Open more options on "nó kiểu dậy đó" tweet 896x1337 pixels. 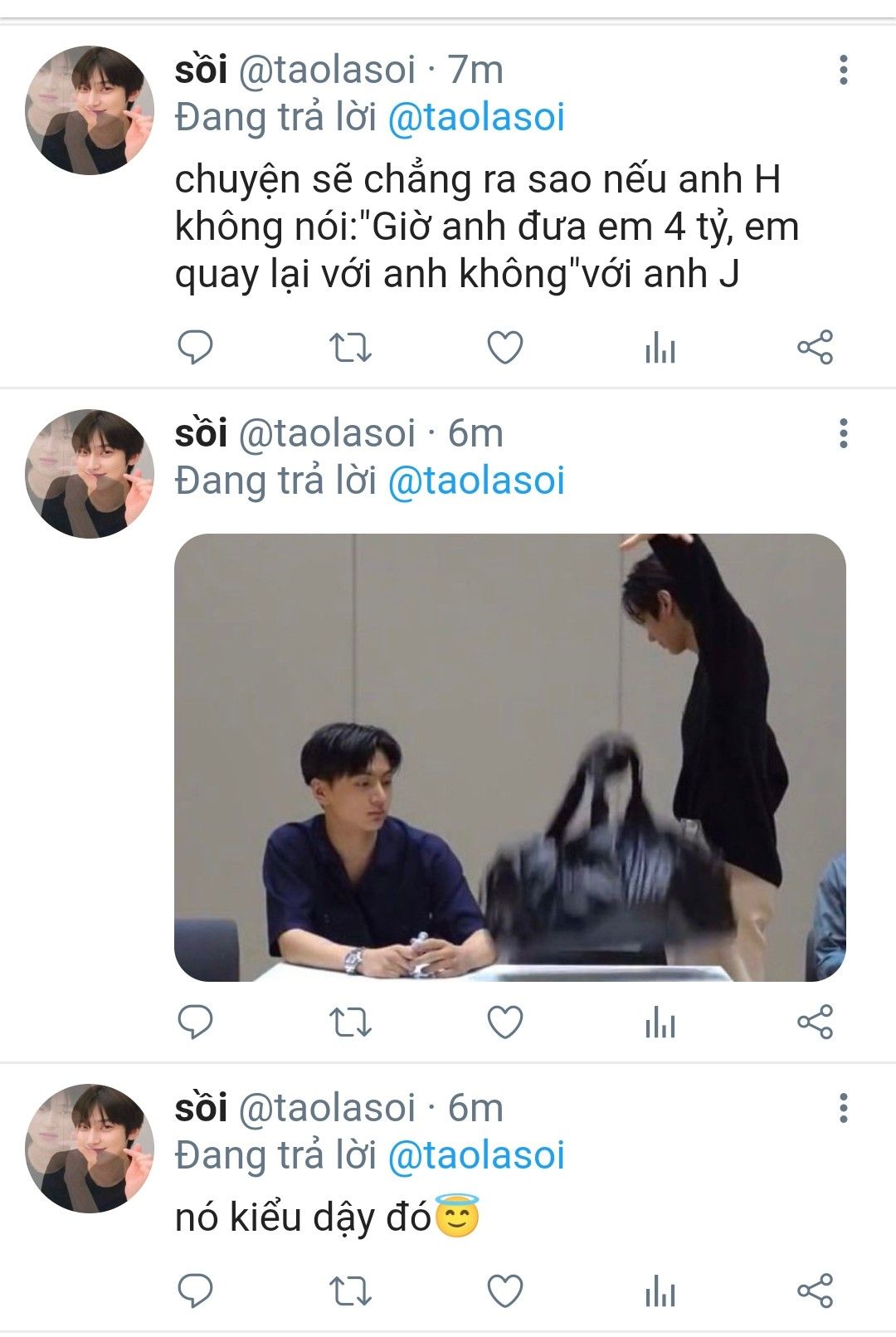click(843, 1107)
